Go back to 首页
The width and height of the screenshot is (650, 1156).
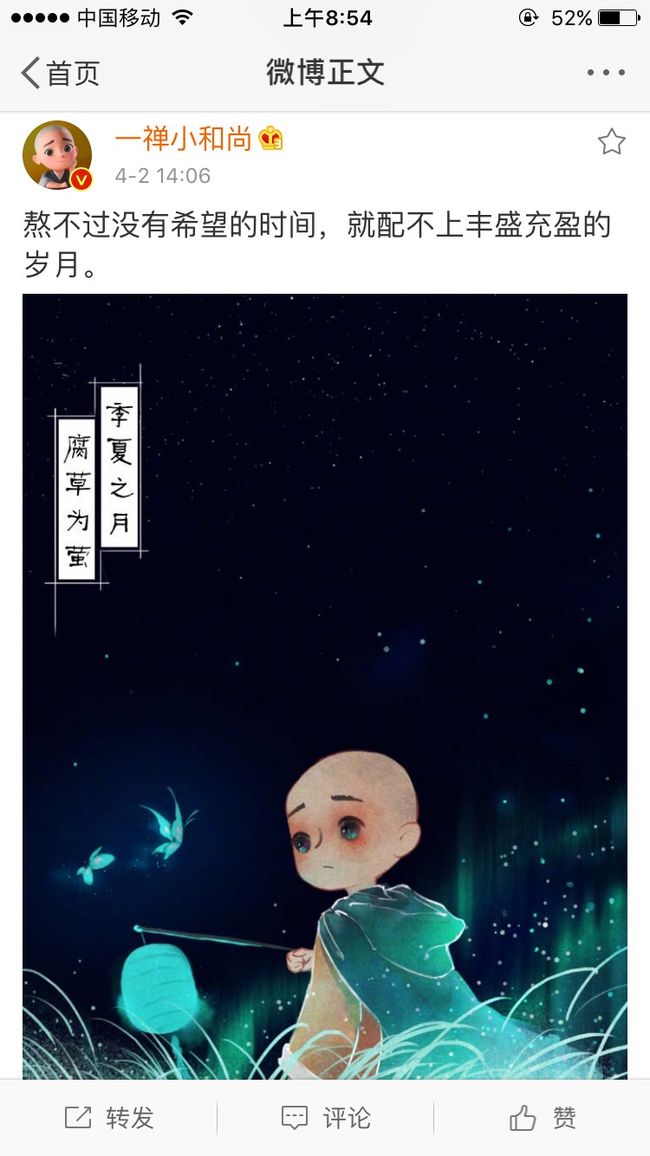point(60,73)
